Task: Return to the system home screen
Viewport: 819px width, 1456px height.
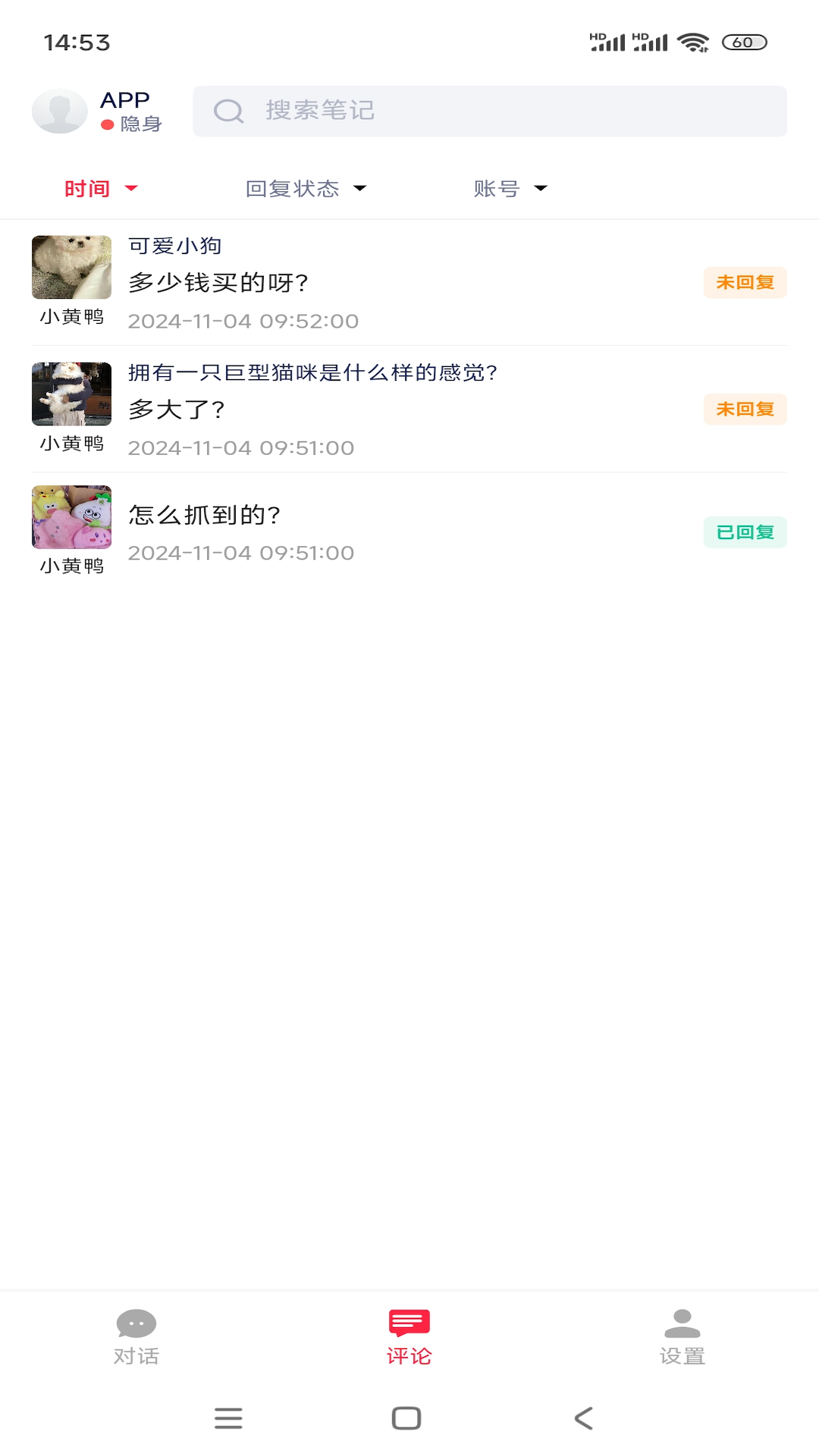Action: pos(406,1418)
